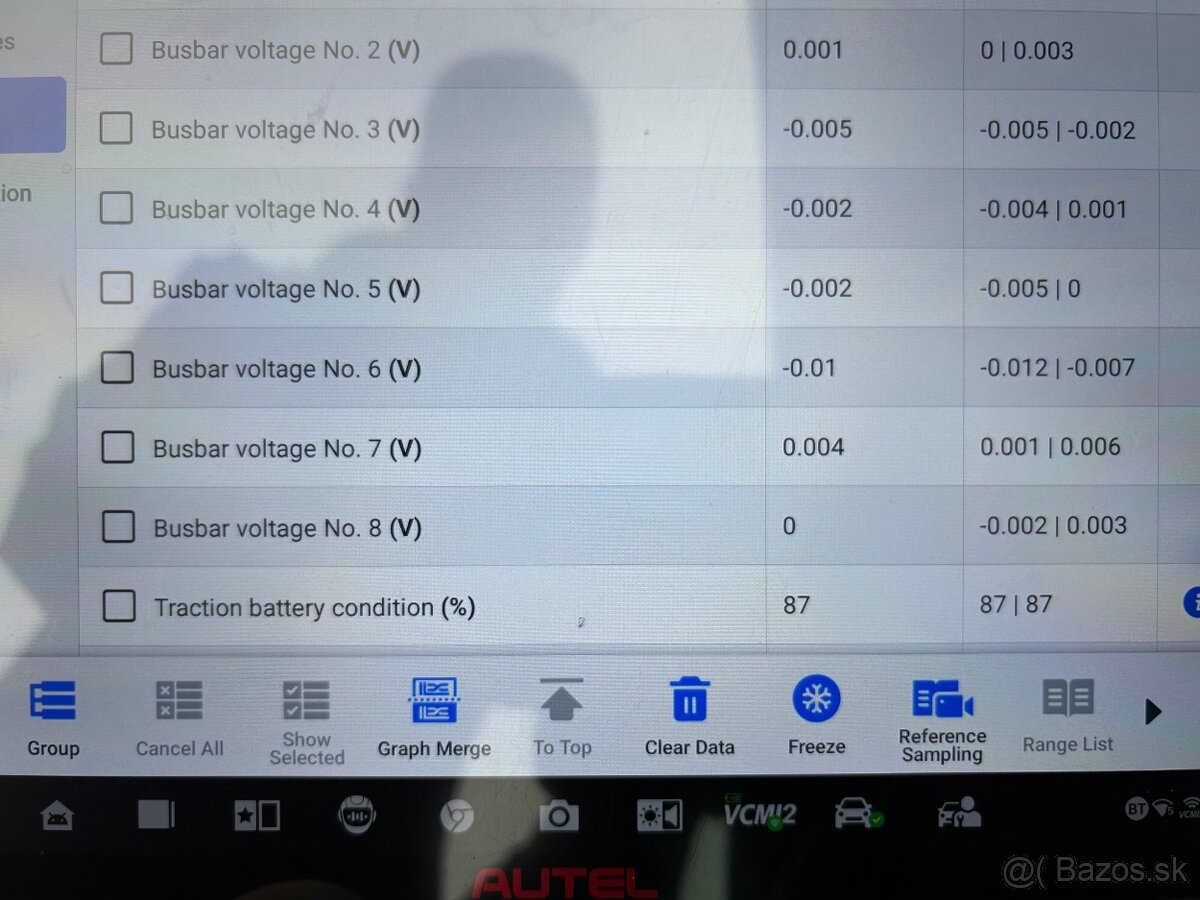Mark the Busbar voltage No. 6 checkbox

(118, 368)
